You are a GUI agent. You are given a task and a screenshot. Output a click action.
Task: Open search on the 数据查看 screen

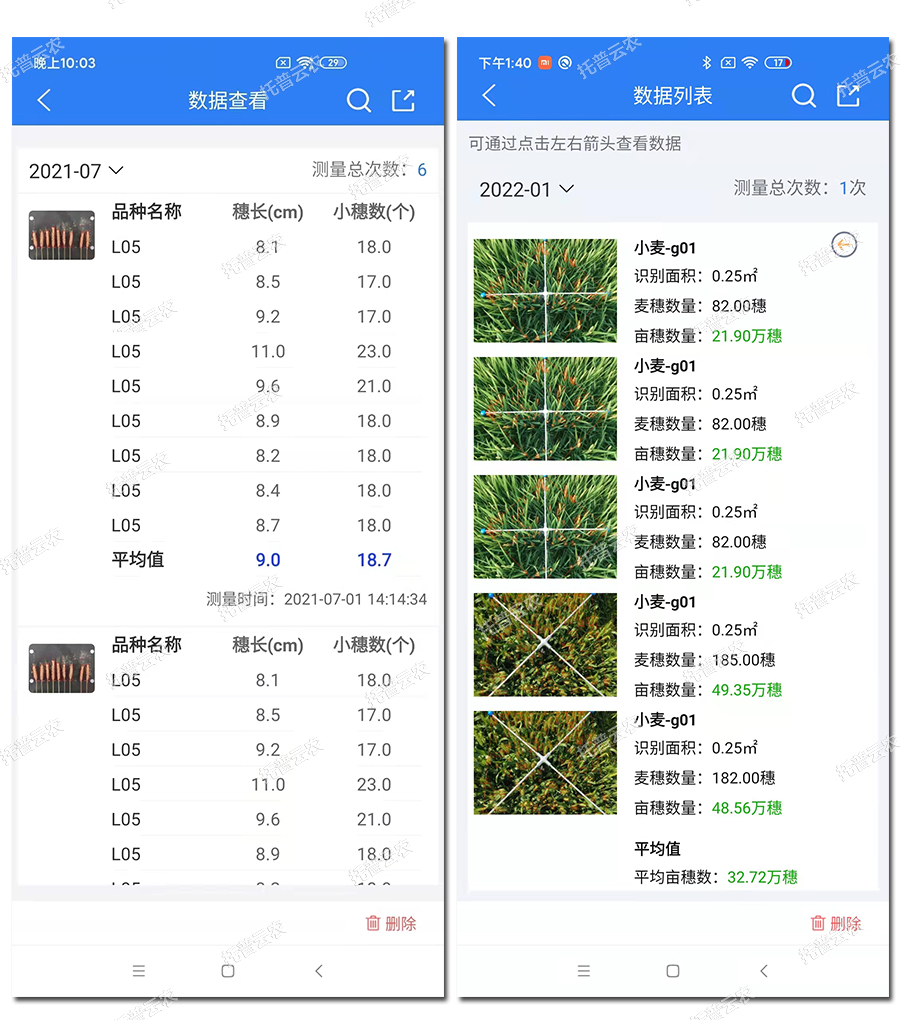point(359,100)
